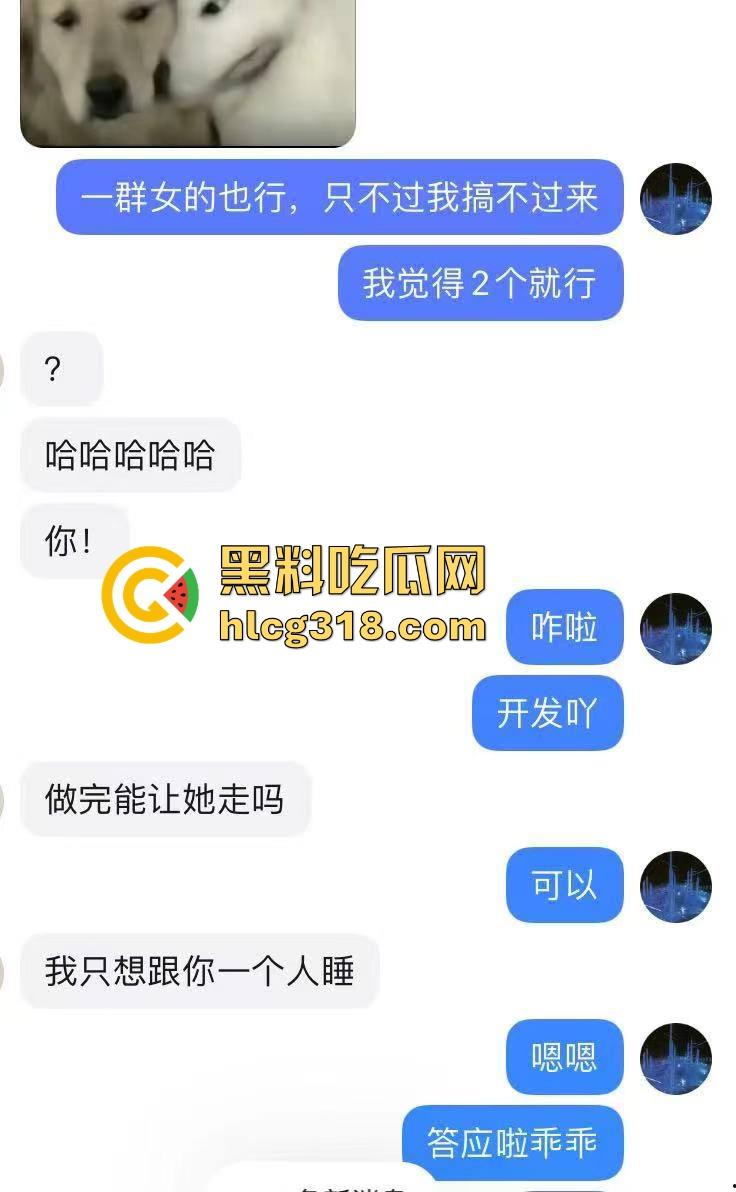The width and height of the screenshot is (736, 1192).
Task: Click the "?" message bubble
Action: (62, 369)
